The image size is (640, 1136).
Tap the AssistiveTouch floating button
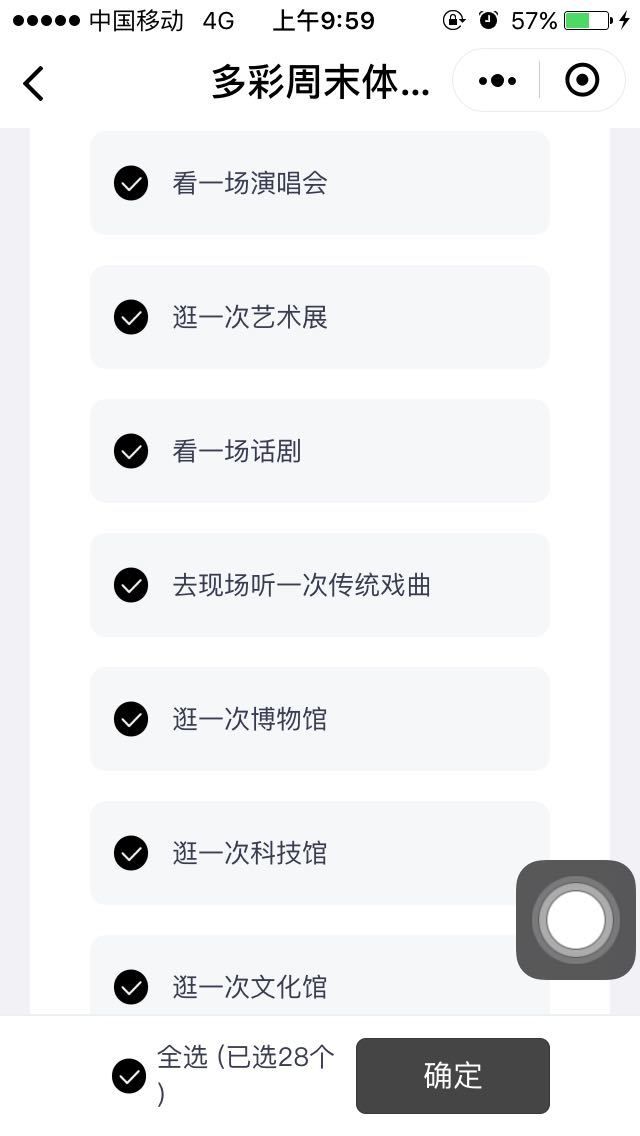tap(576, 920)
